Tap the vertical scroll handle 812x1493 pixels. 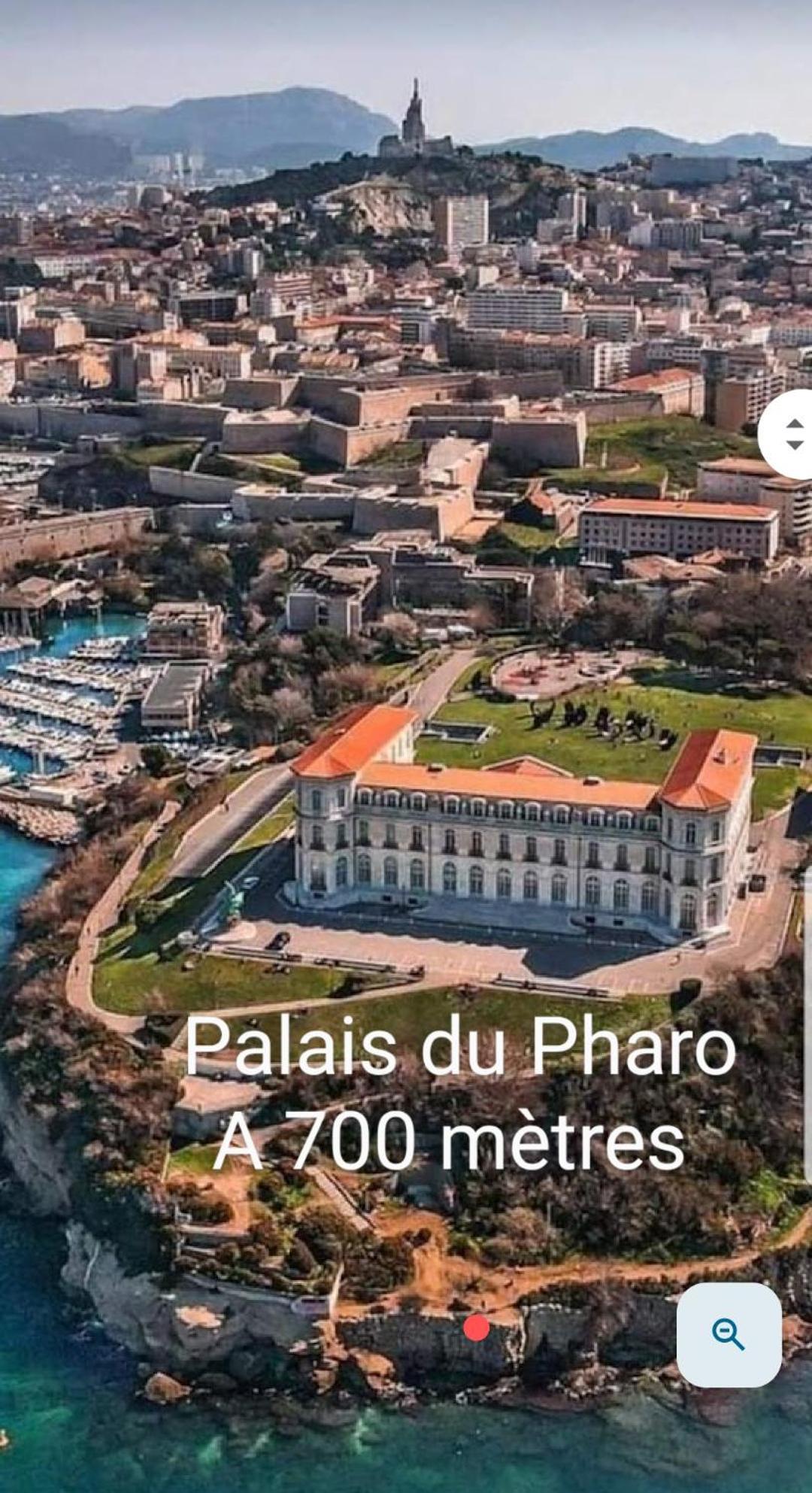(792, 434)
